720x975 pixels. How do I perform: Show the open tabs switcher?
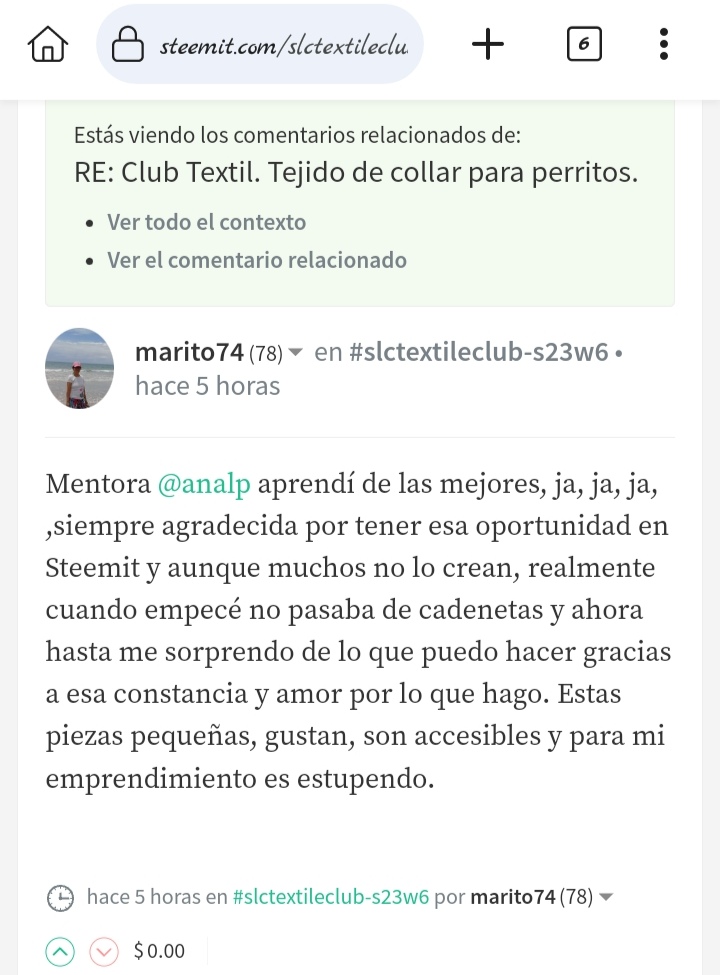(x=584, y=45)
